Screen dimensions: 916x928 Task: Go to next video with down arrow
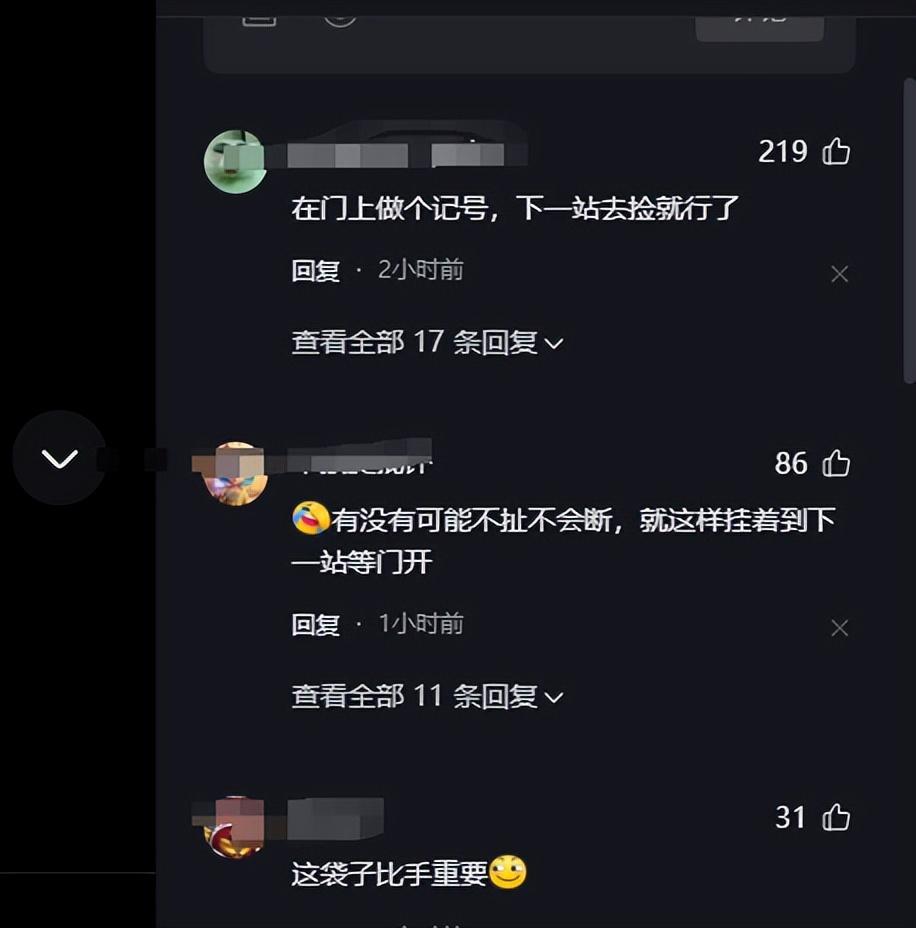[x=59, y=458]
